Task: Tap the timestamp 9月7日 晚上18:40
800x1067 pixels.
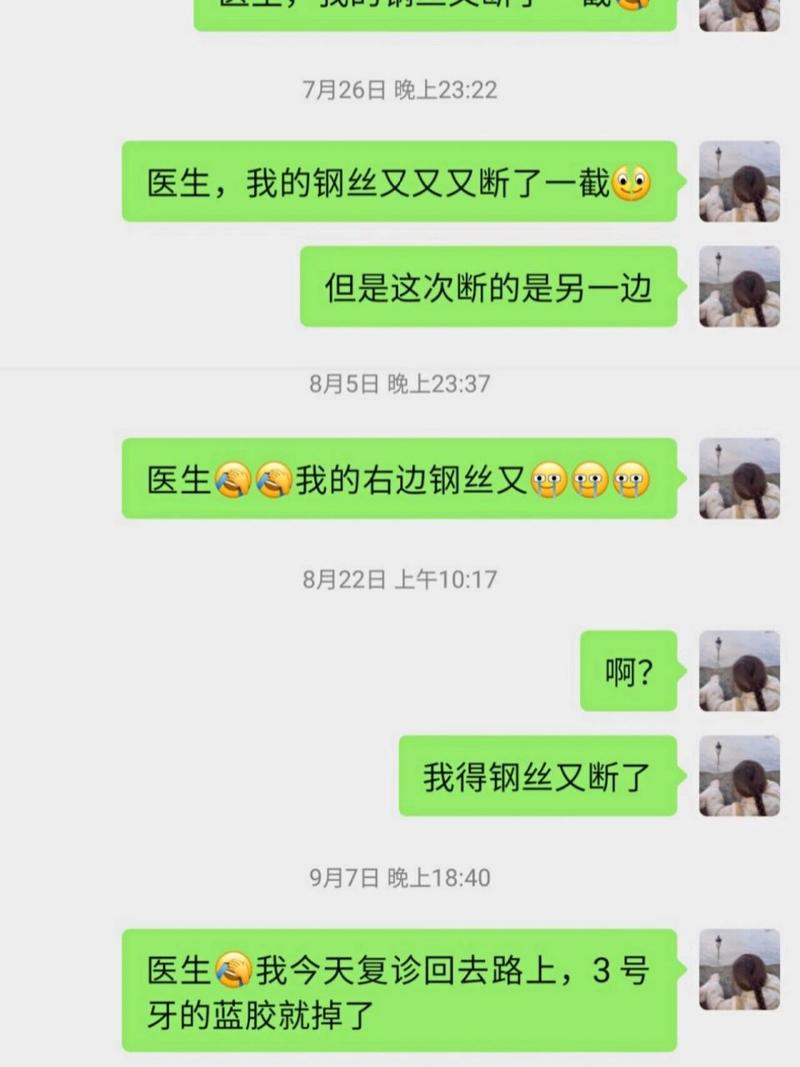Action: click(400, 878)
